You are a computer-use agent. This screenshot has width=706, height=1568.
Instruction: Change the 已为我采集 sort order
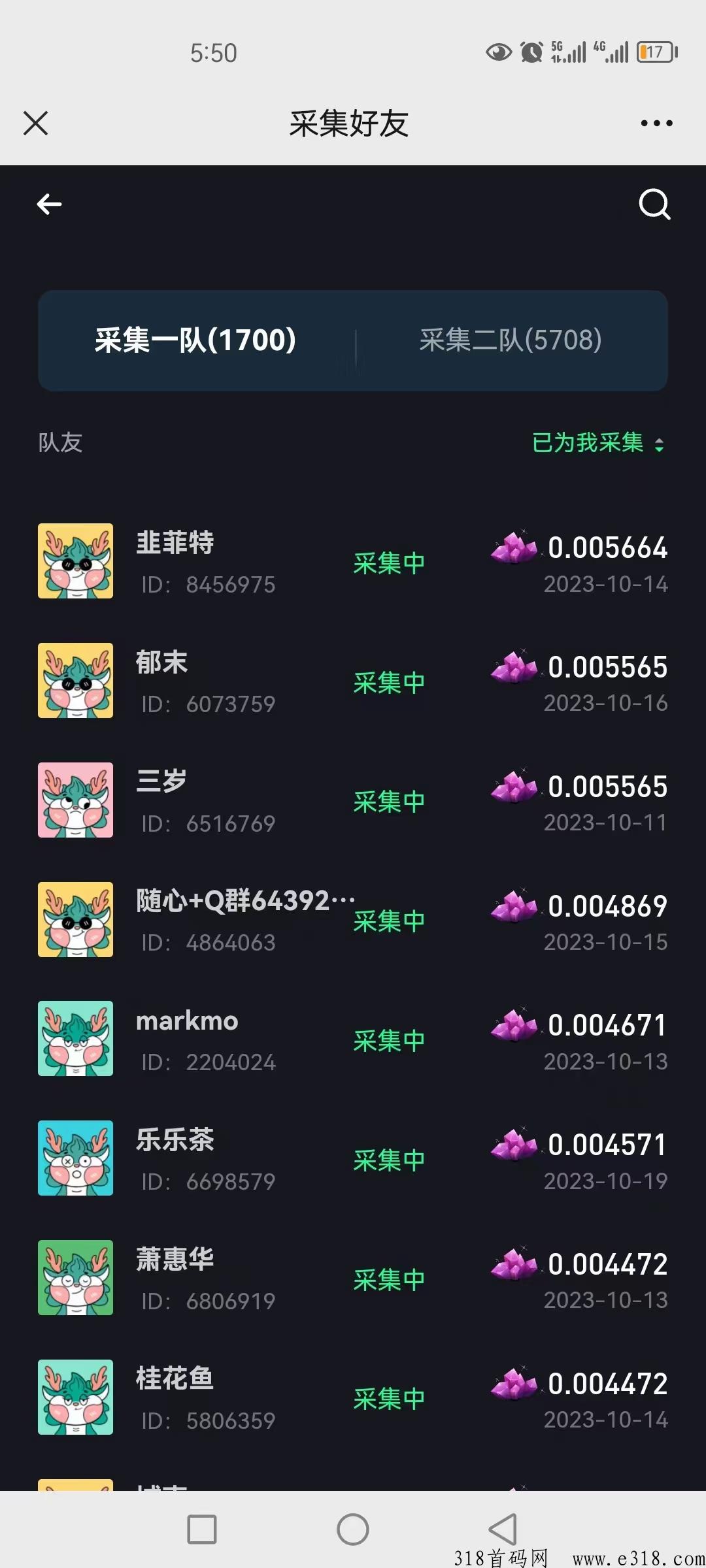598,443
